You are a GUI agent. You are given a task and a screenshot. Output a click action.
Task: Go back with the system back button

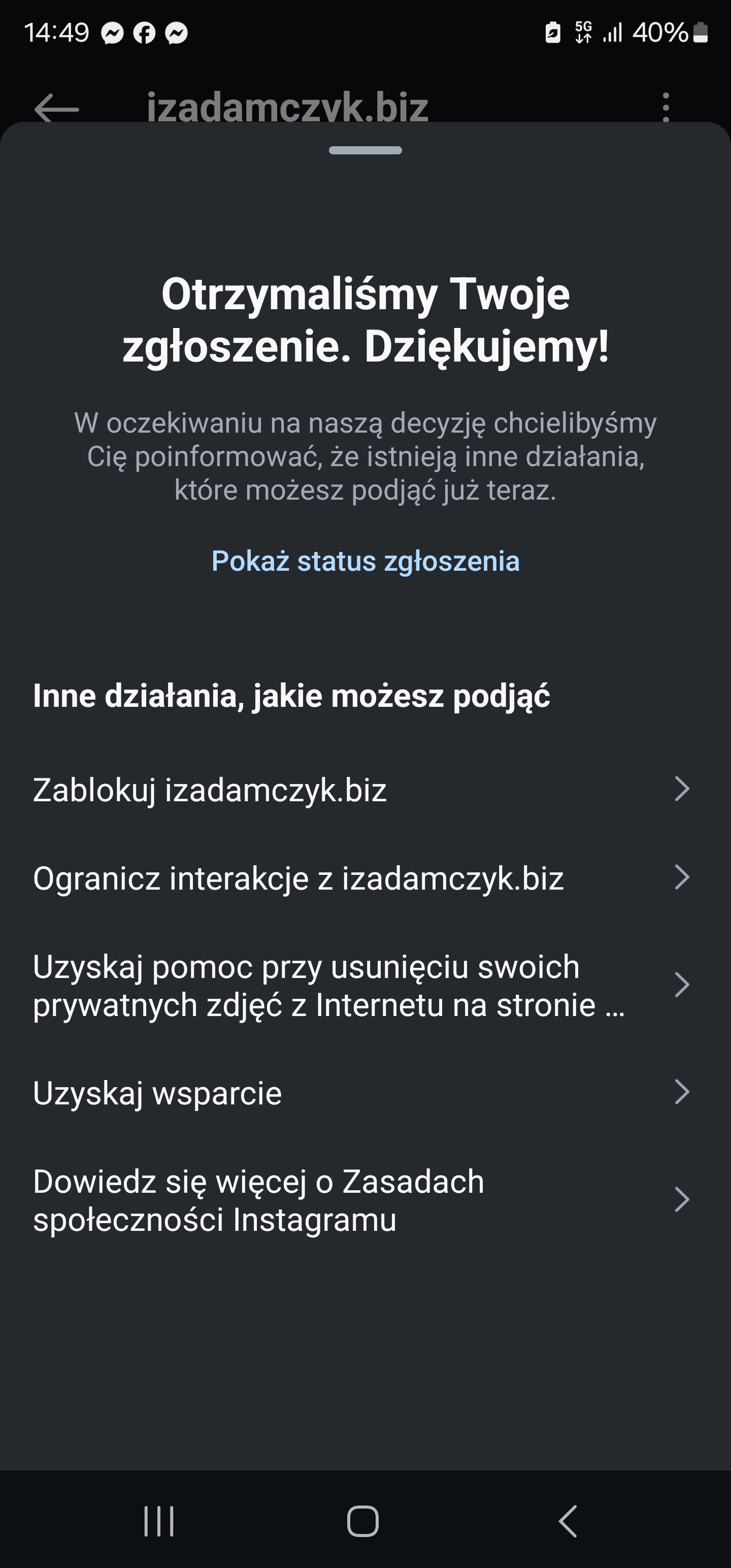pos(568,1521)
